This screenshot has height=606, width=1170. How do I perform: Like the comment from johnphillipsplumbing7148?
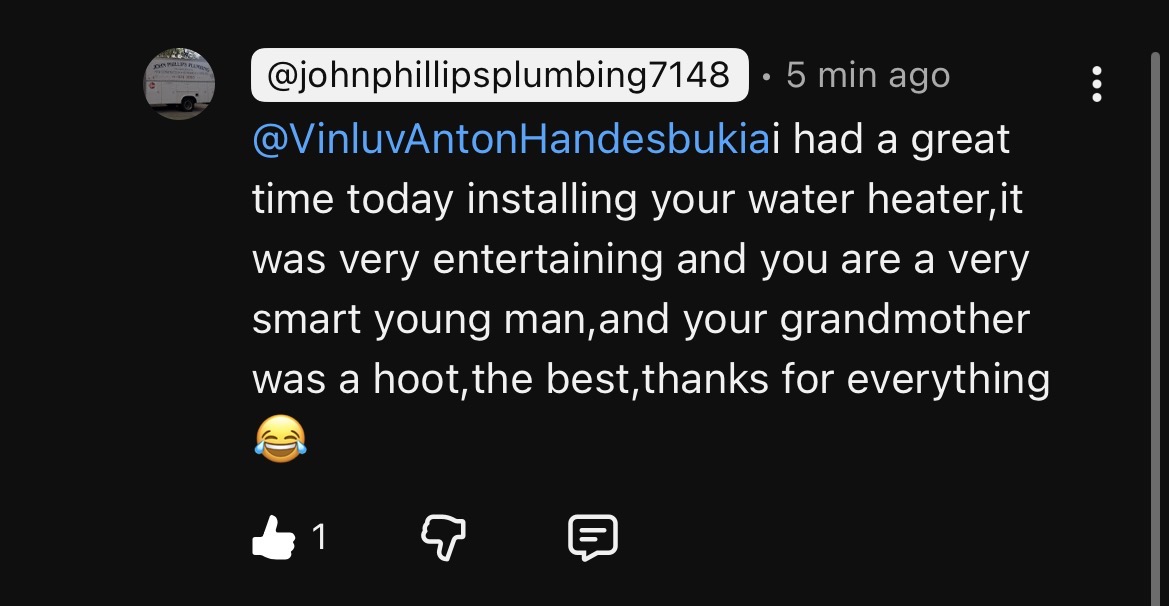click(274, 539)
